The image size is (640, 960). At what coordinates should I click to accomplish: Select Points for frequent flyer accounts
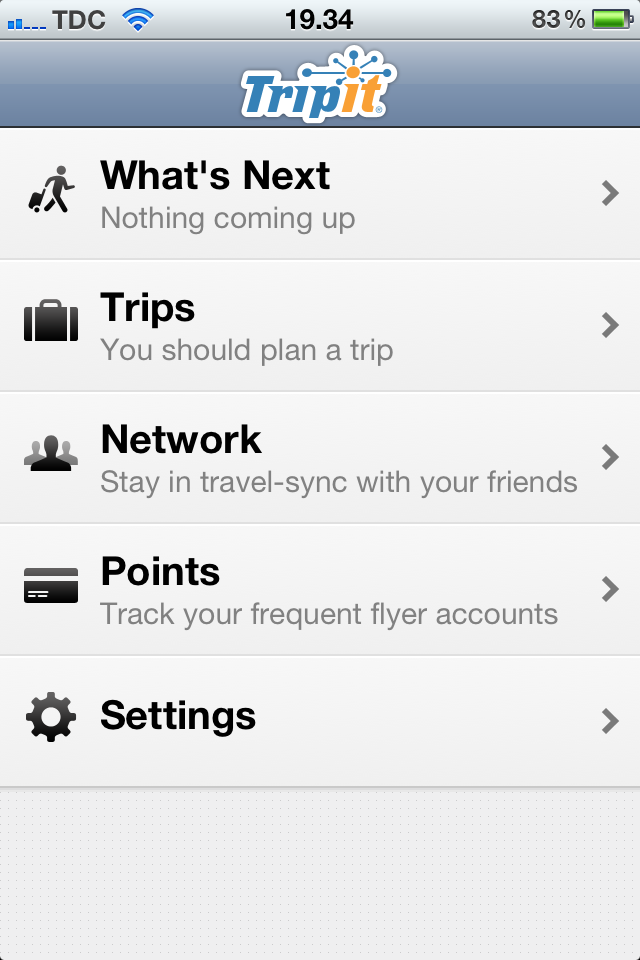click(320, 590)
